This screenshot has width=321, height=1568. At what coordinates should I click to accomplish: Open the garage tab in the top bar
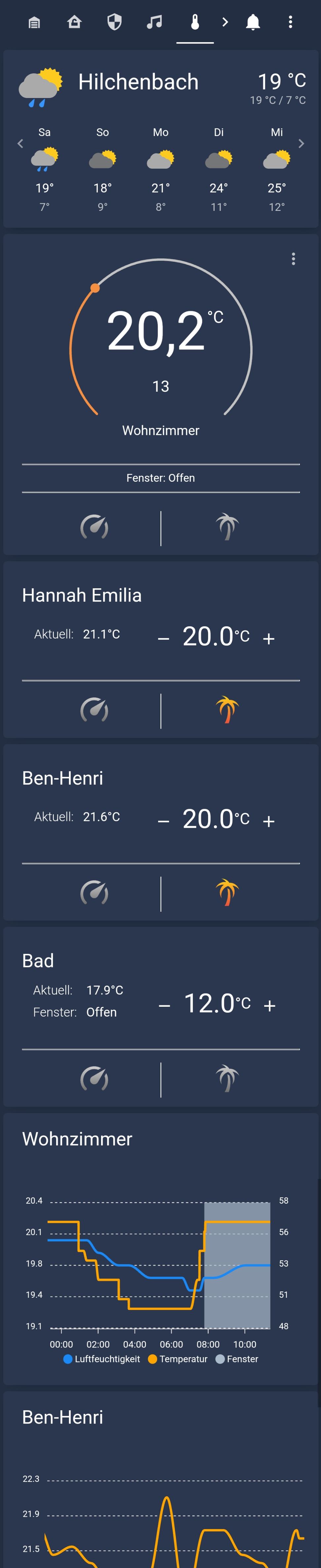pyautogui.click(x=35, y=22)
